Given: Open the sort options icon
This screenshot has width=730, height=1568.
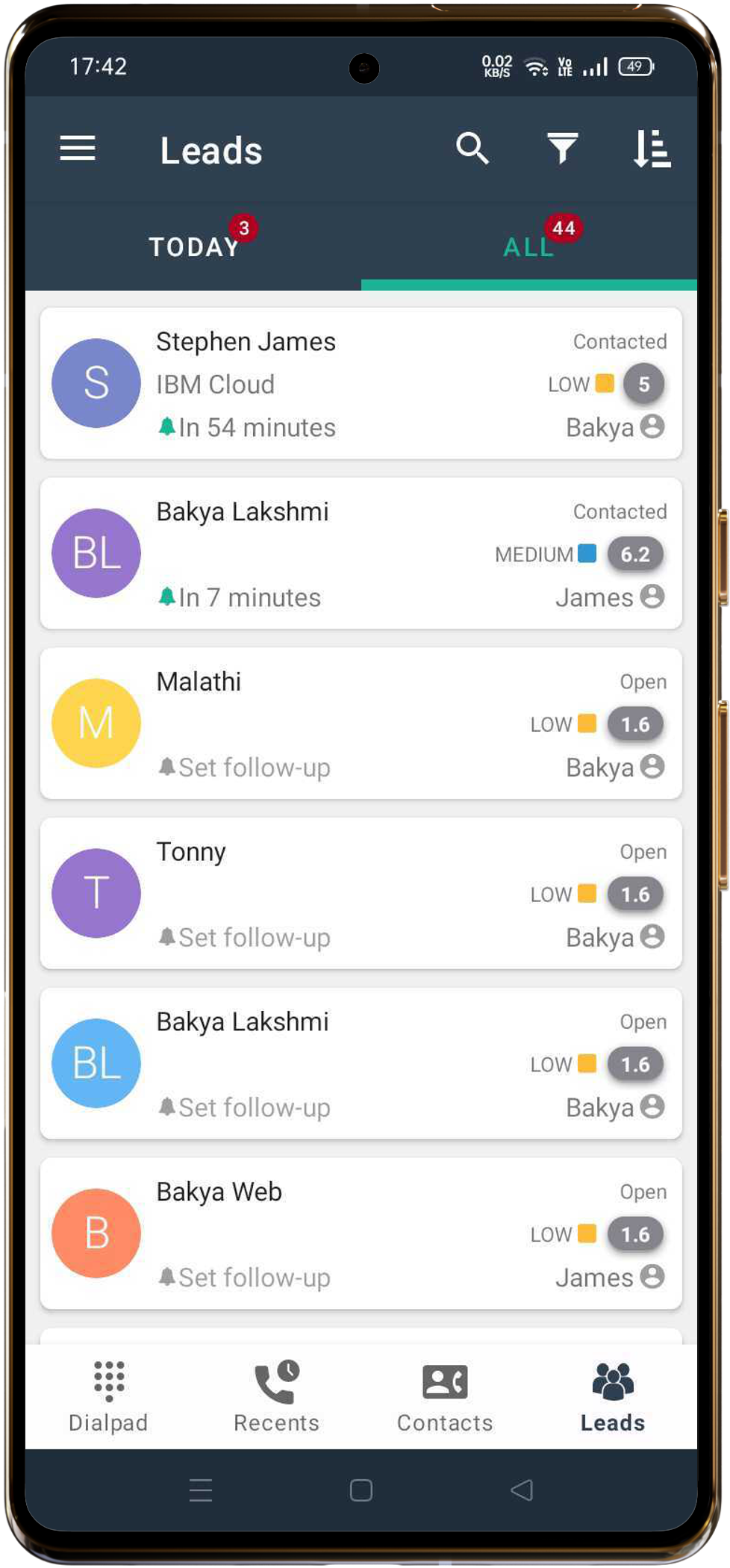Looking at the screenshot, I should tap(652, 149).
